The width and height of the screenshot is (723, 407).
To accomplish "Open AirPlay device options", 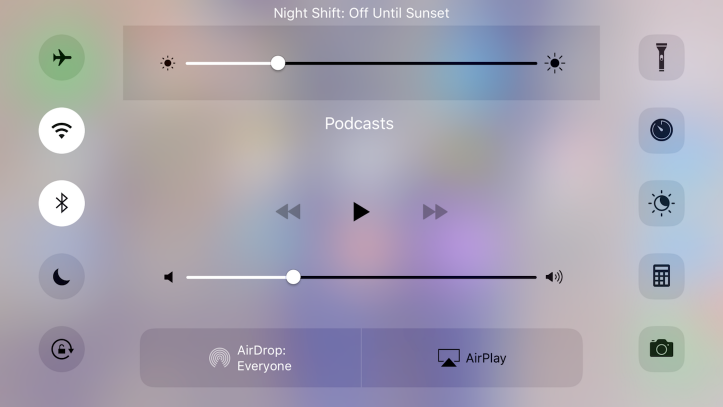I will 472,358.
